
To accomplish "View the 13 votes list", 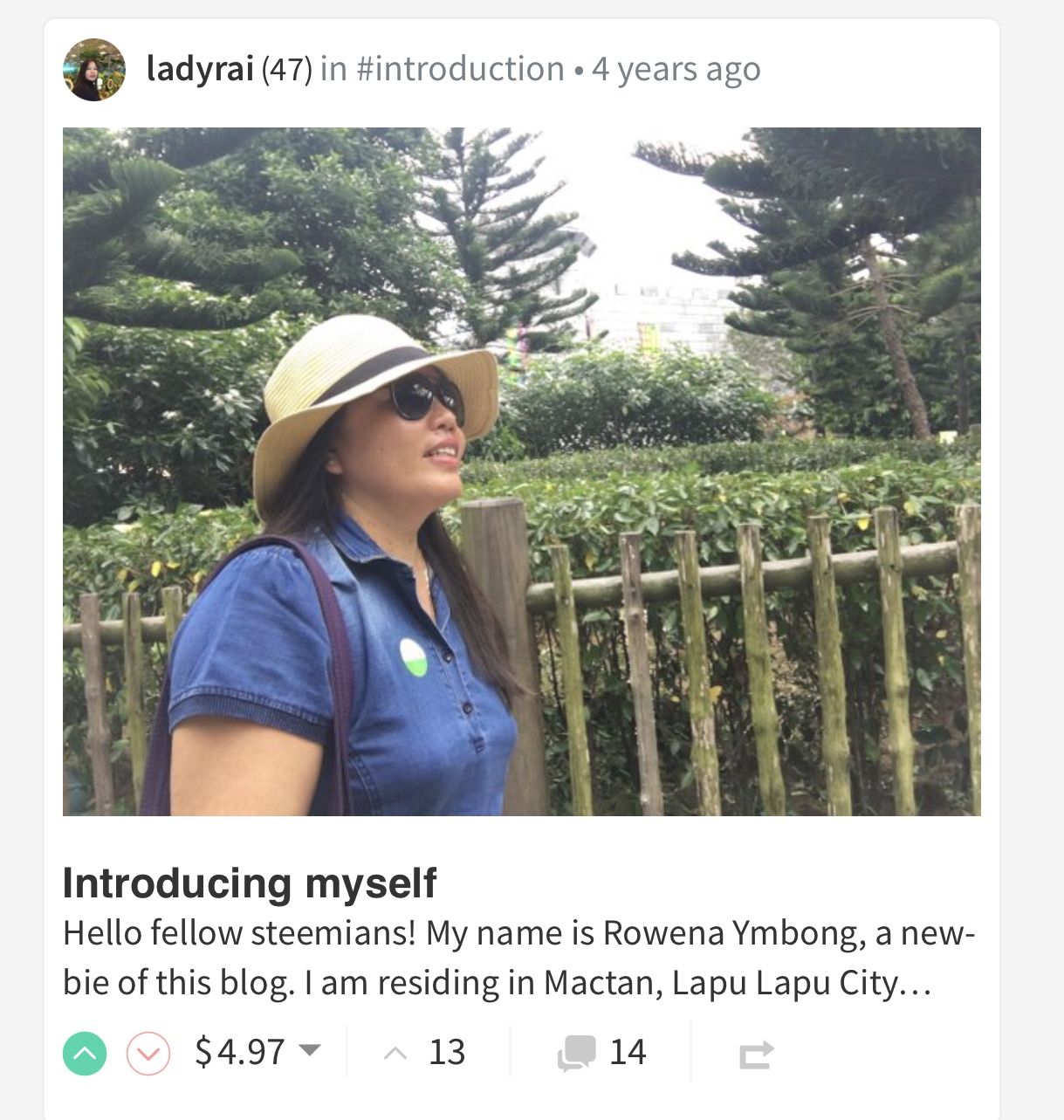I will pos(446,1052).
